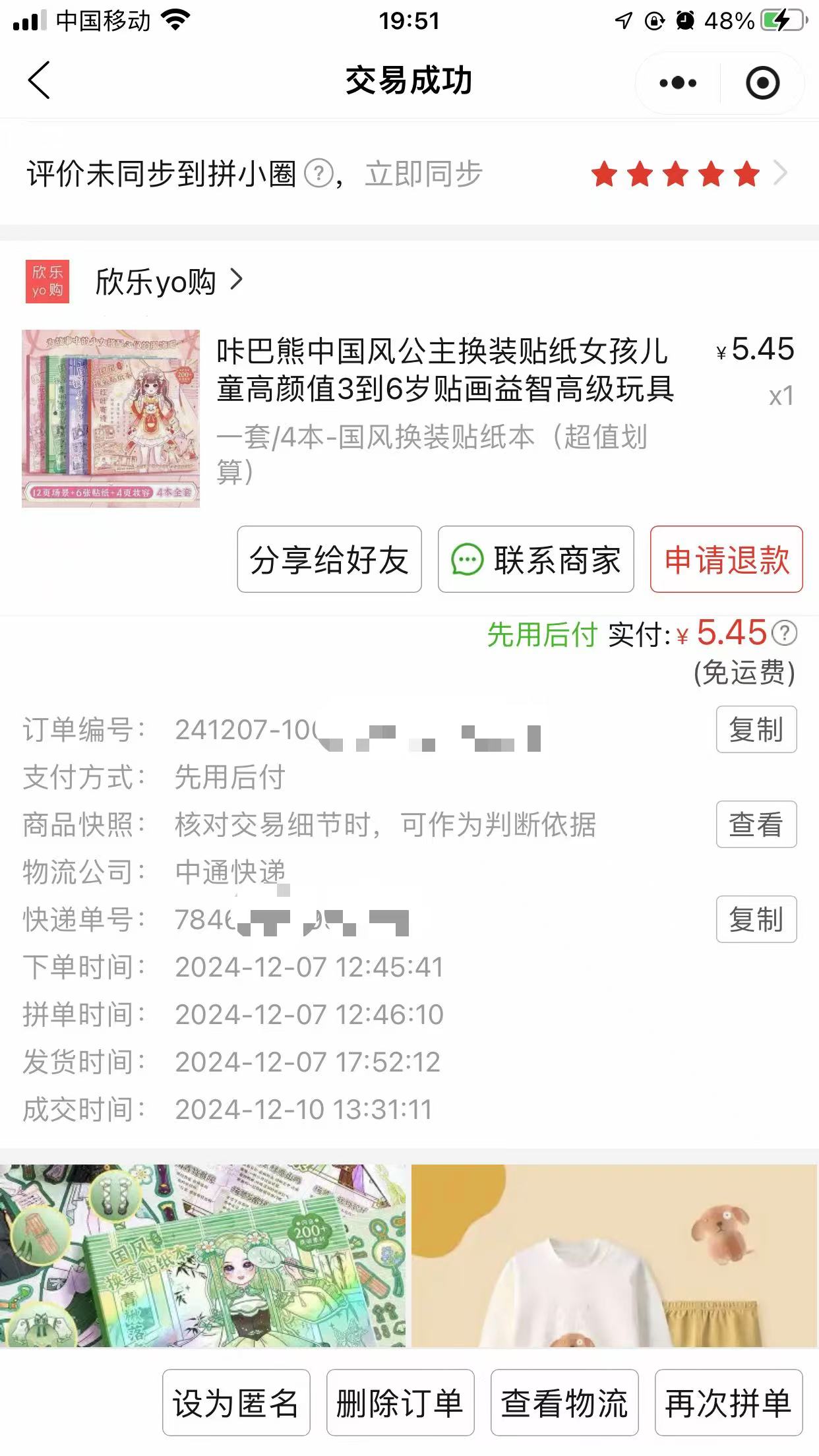Copy the express tracking number
Viewport: 819px width, 1456px height.
click(x=756, y=919)
